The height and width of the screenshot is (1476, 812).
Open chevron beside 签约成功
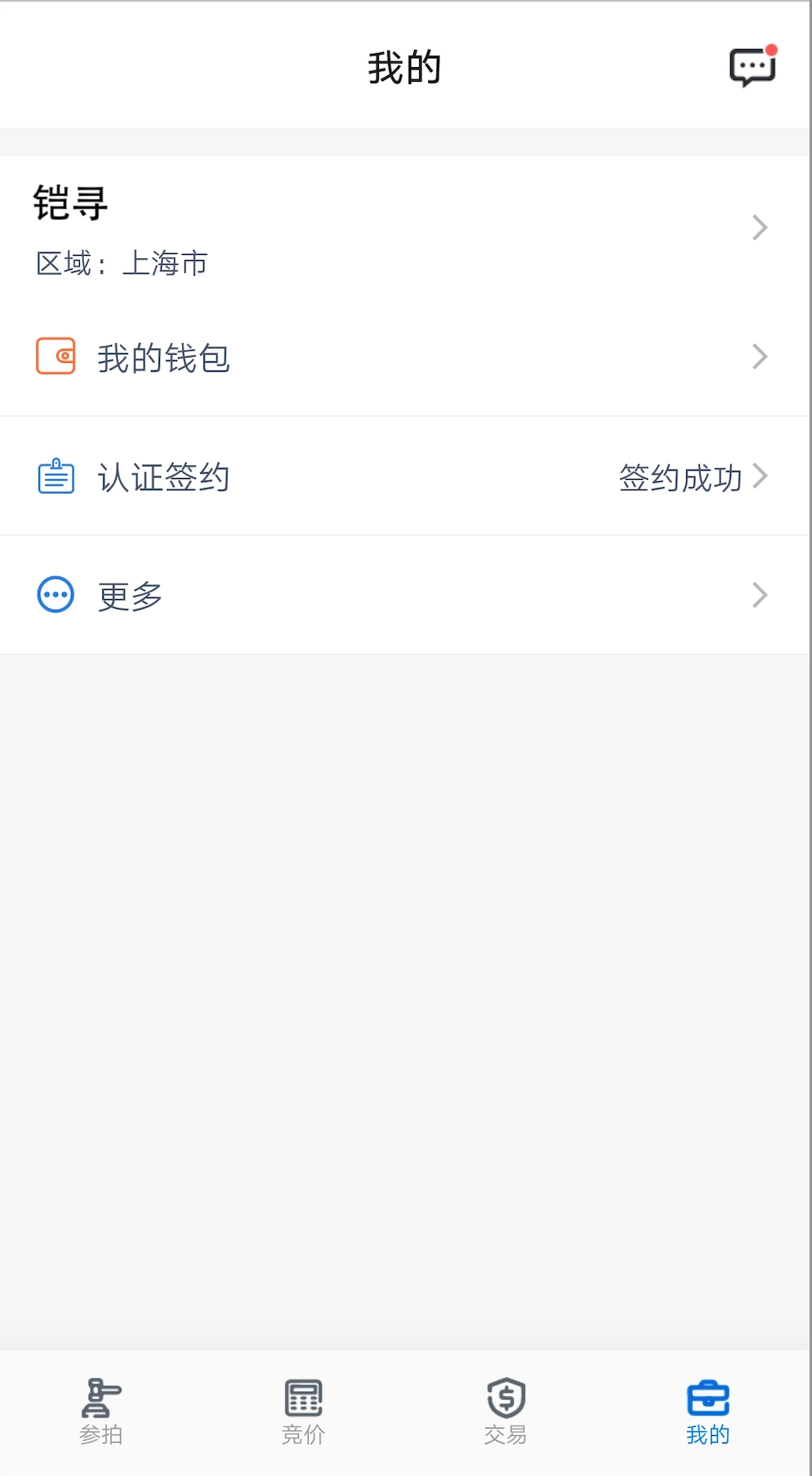click(765, 476)
